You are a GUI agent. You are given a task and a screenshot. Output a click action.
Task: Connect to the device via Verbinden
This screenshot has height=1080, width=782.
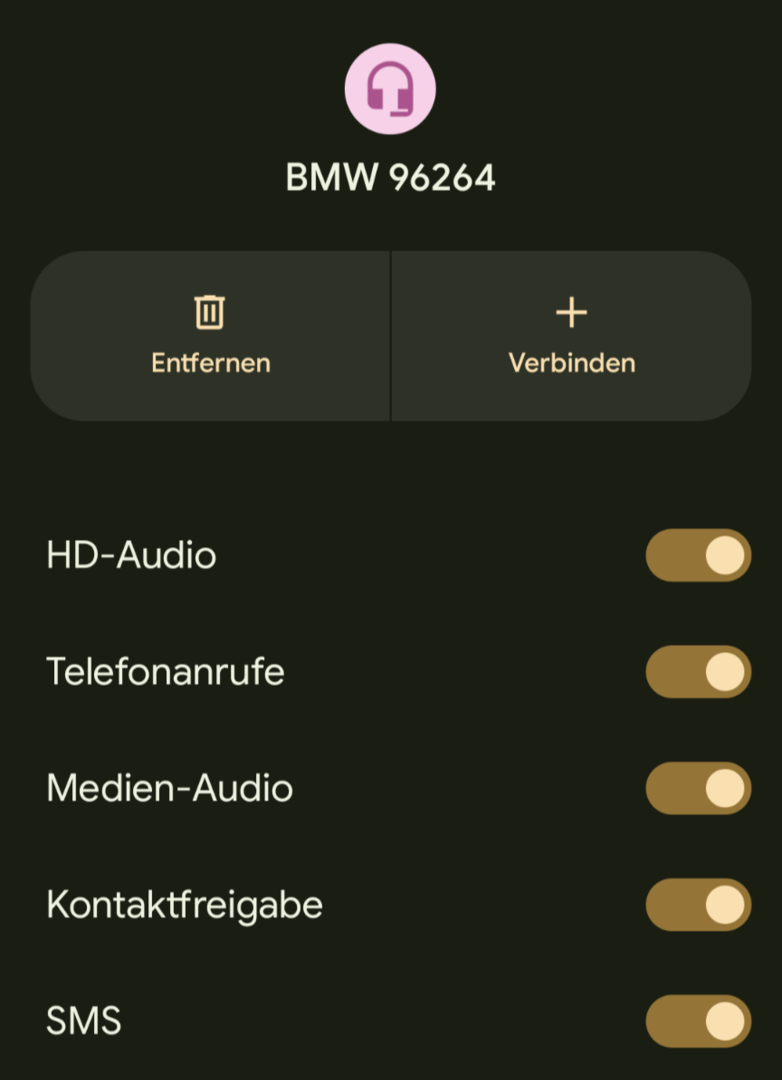[x=571, y=336]
